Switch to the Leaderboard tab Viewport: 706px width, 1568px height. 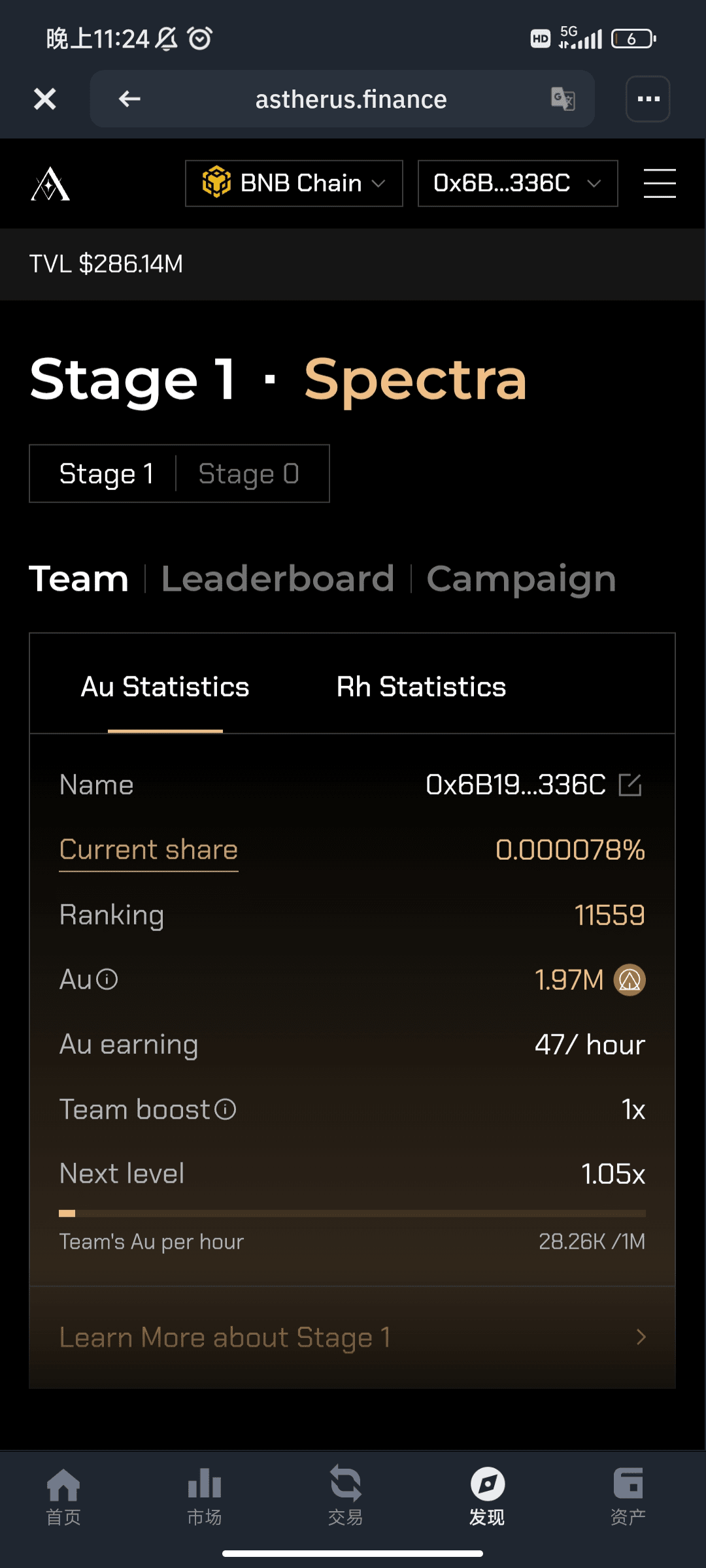[x=278, y=579]
